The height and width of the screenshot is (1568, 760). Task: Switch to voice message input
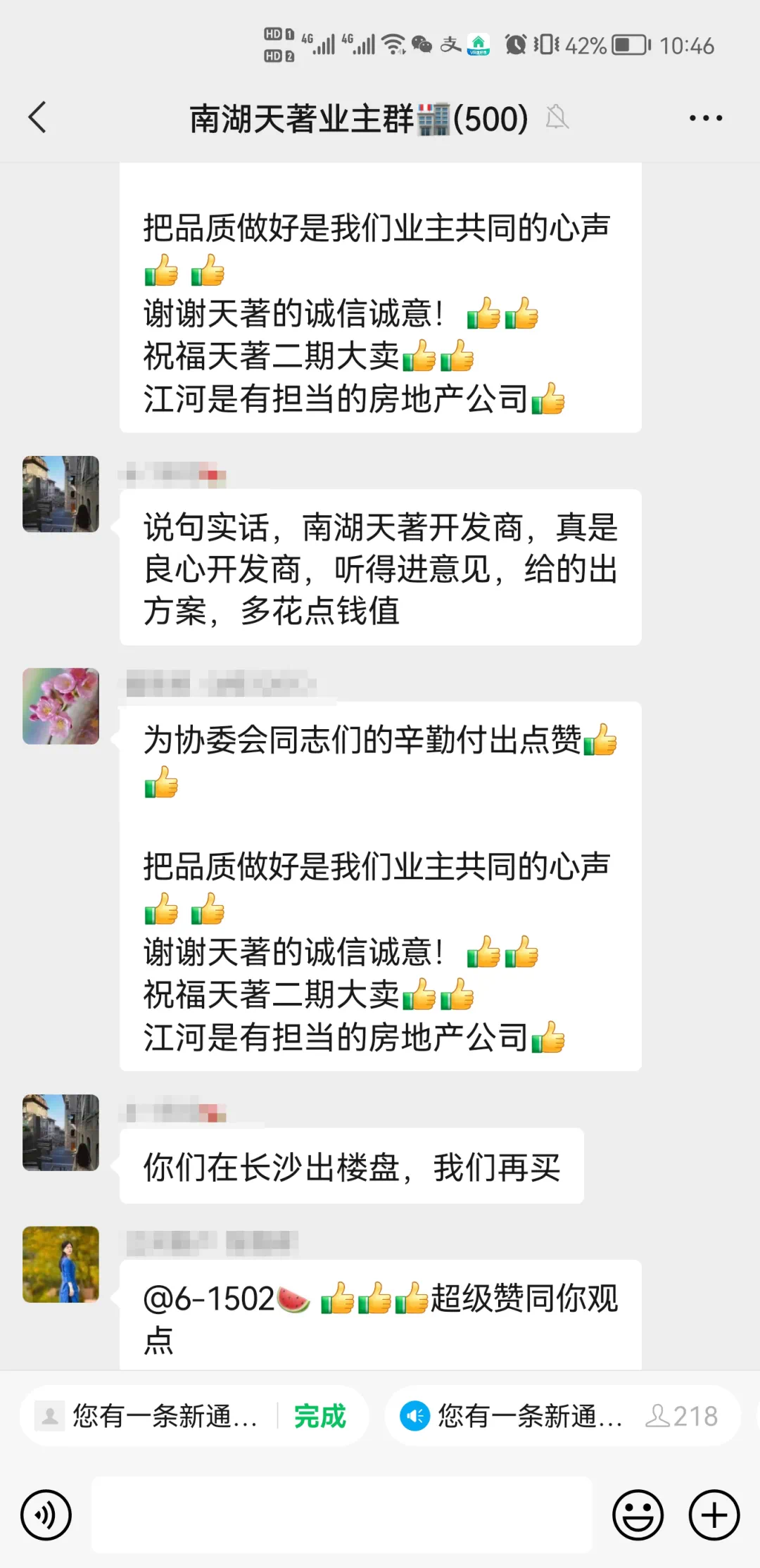pos(46,1515)
